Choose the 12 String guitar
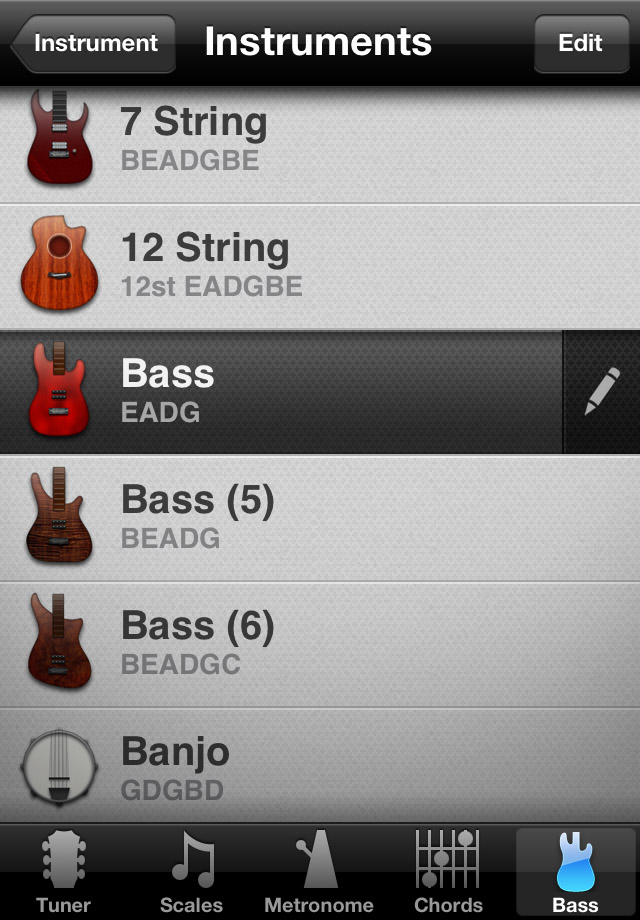 pos(300,266)
